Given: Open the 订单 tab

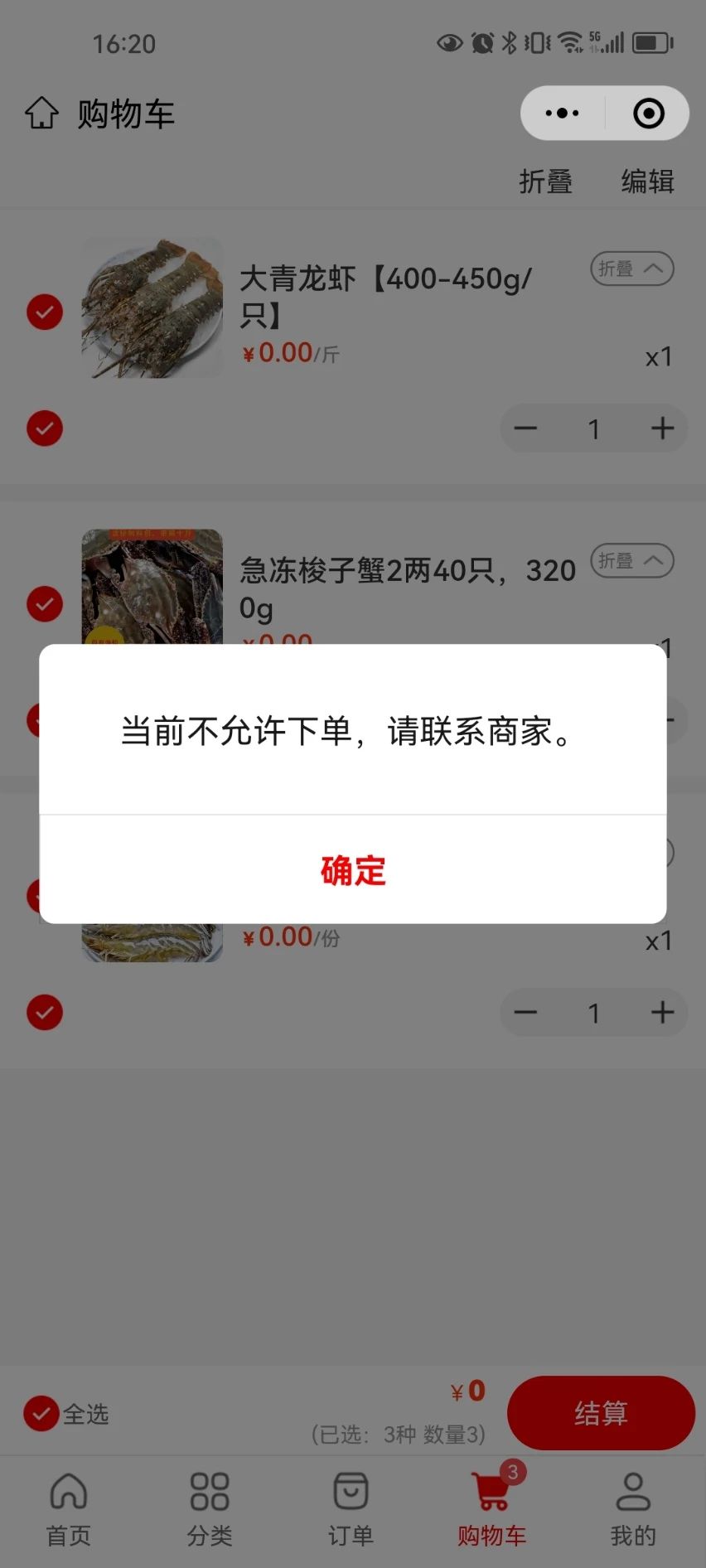Looking at the screenshot, I should (351, 1509).
